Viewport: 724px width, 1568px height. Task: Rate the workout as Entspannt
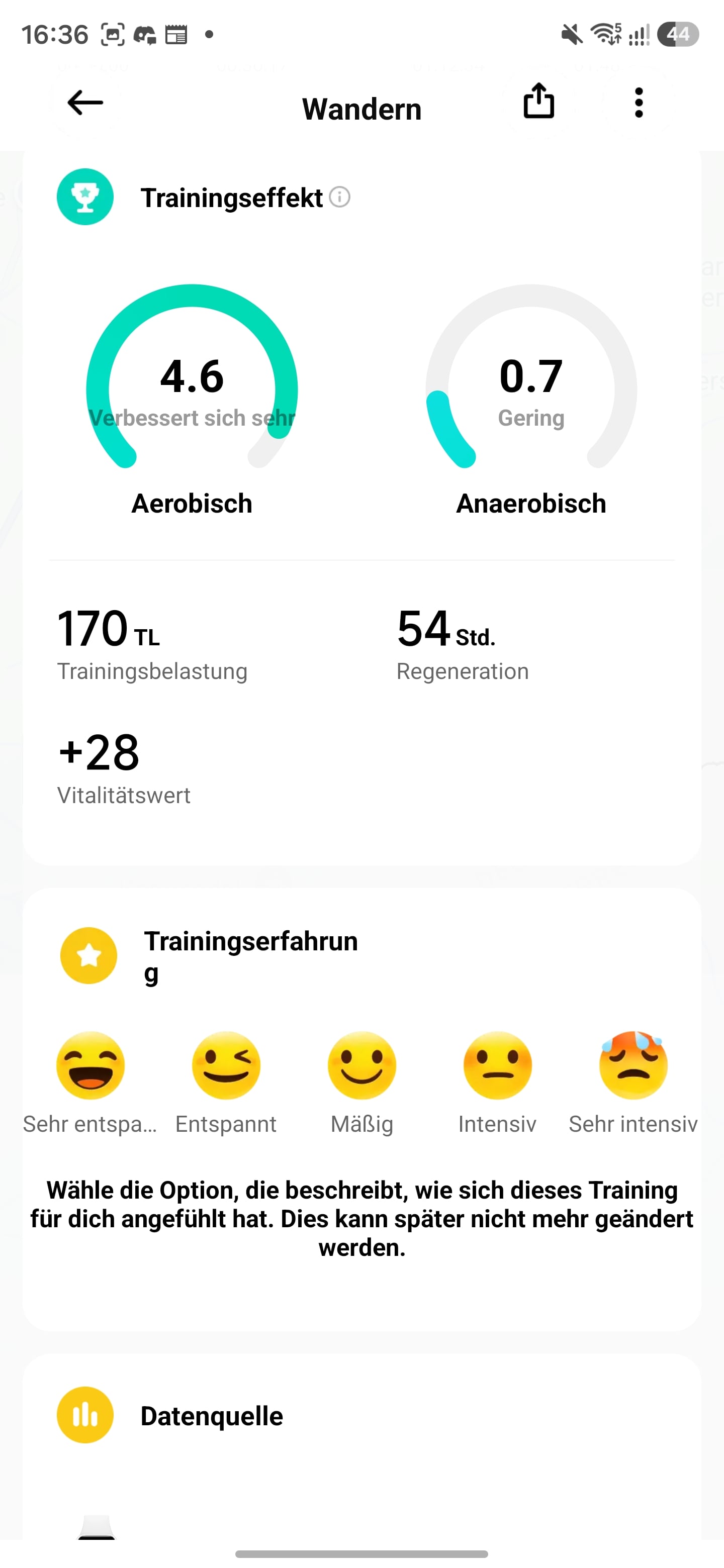point(226,1065)
